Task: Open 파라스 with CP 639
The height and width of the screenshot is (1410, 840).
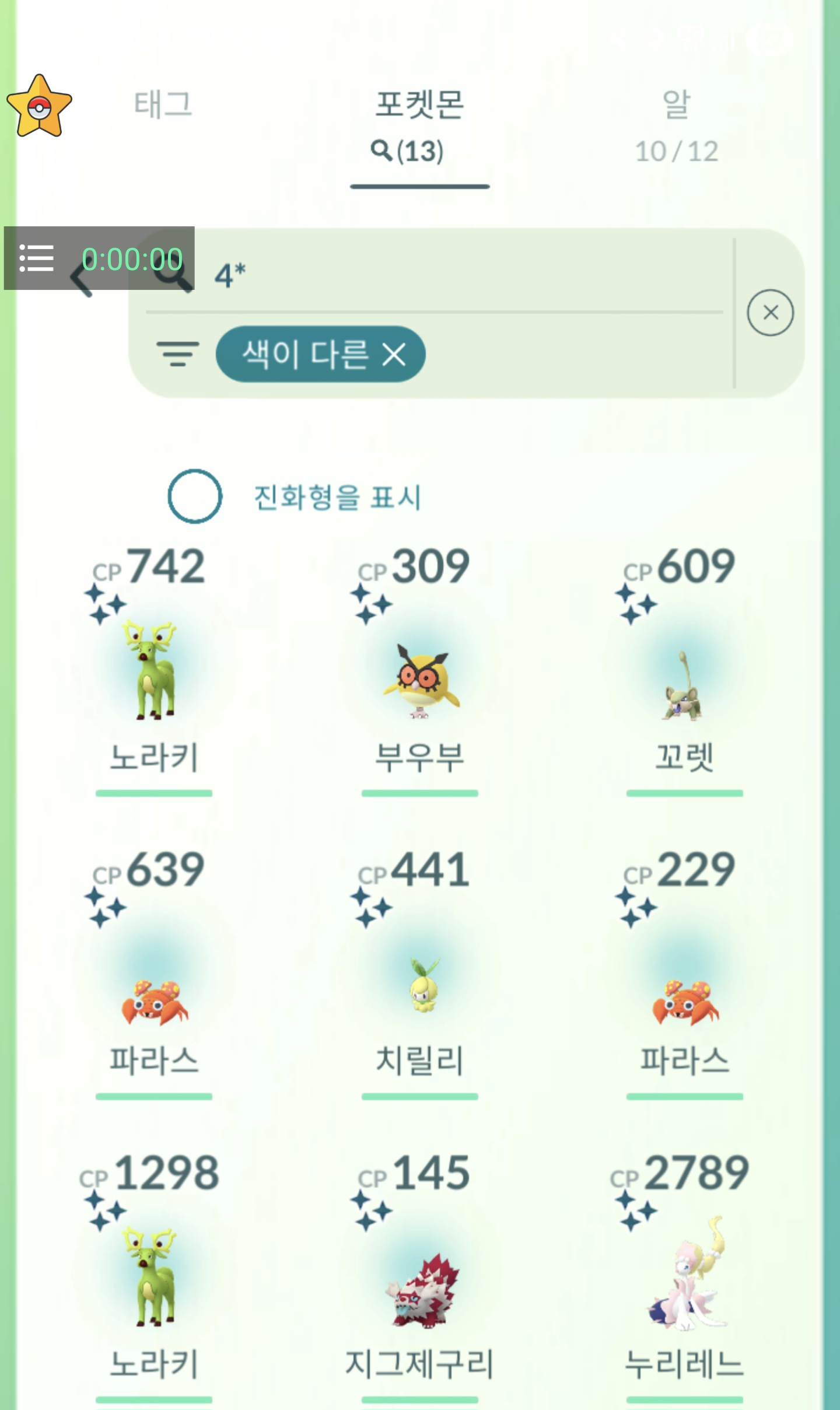Action: point(154,992)
